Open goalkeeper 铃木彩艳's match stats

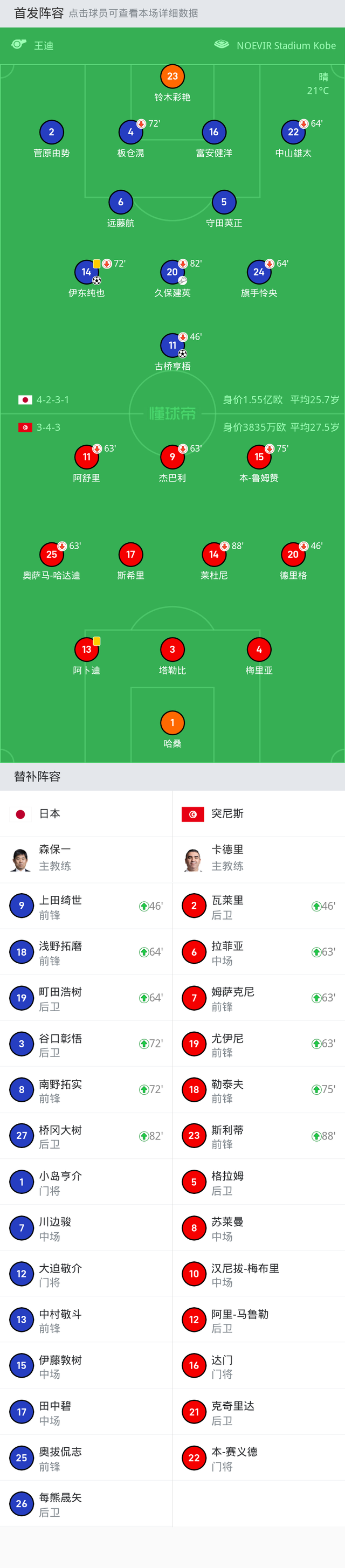(172, 77)
